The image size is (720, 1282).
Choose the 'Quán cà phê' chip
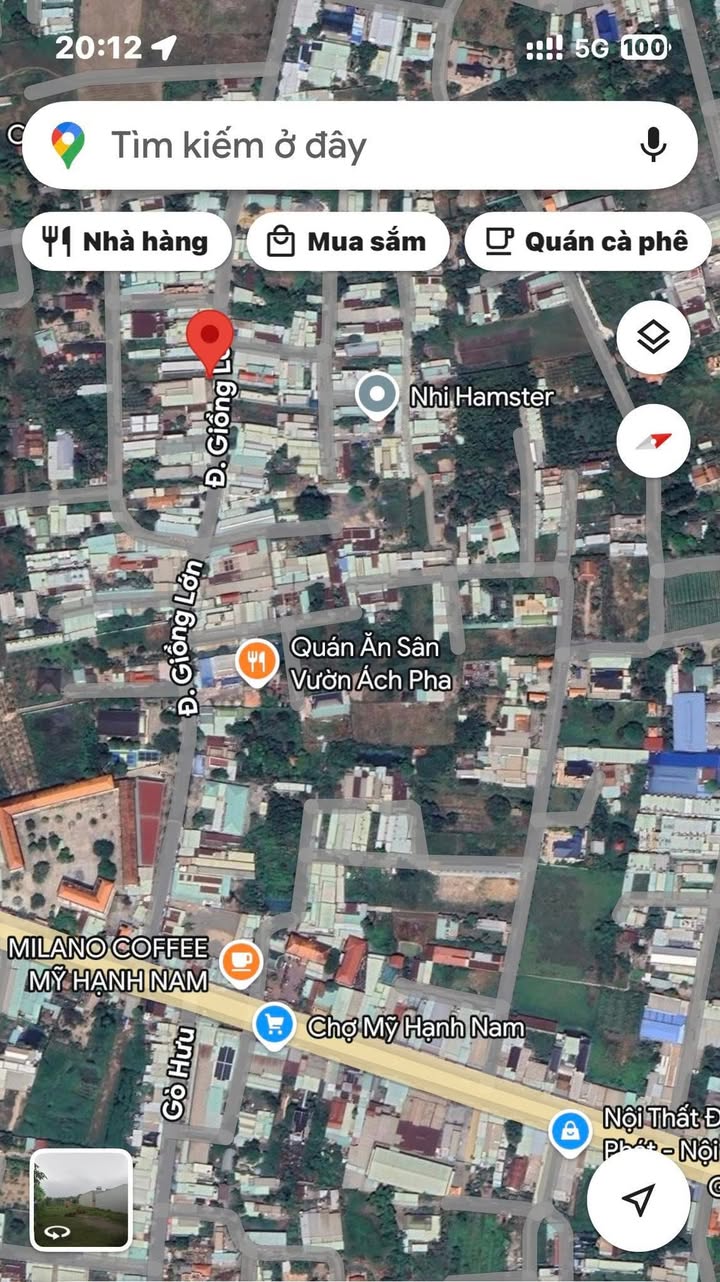point(588,241)
